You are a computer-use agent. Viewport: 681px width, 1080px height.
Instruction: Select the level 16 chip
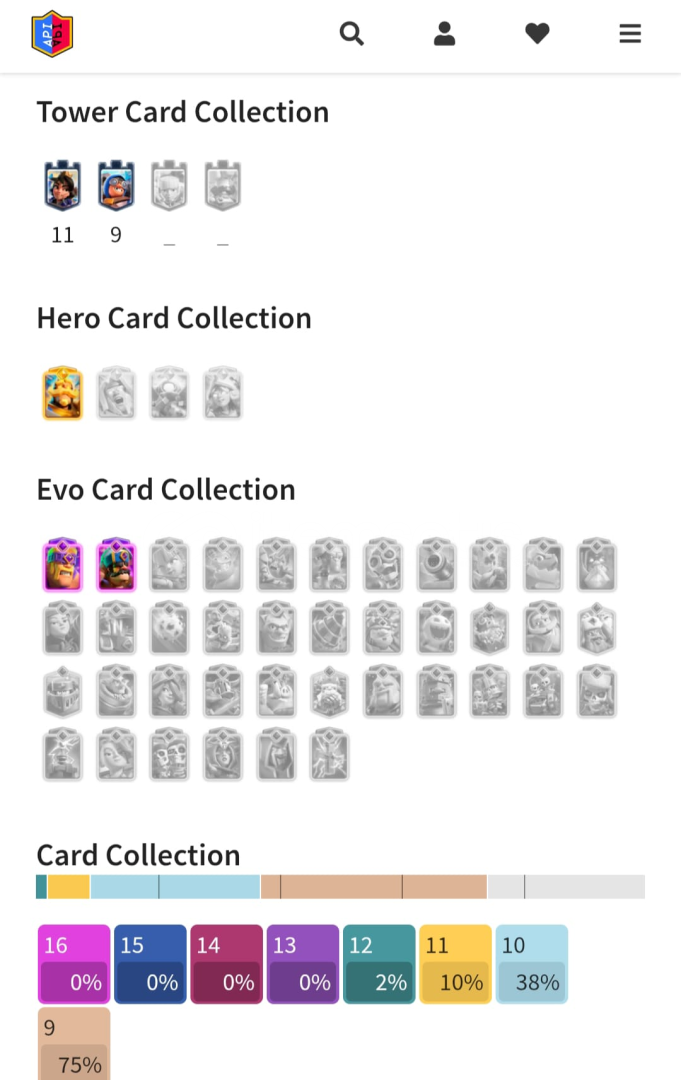(x=74, y=963)
